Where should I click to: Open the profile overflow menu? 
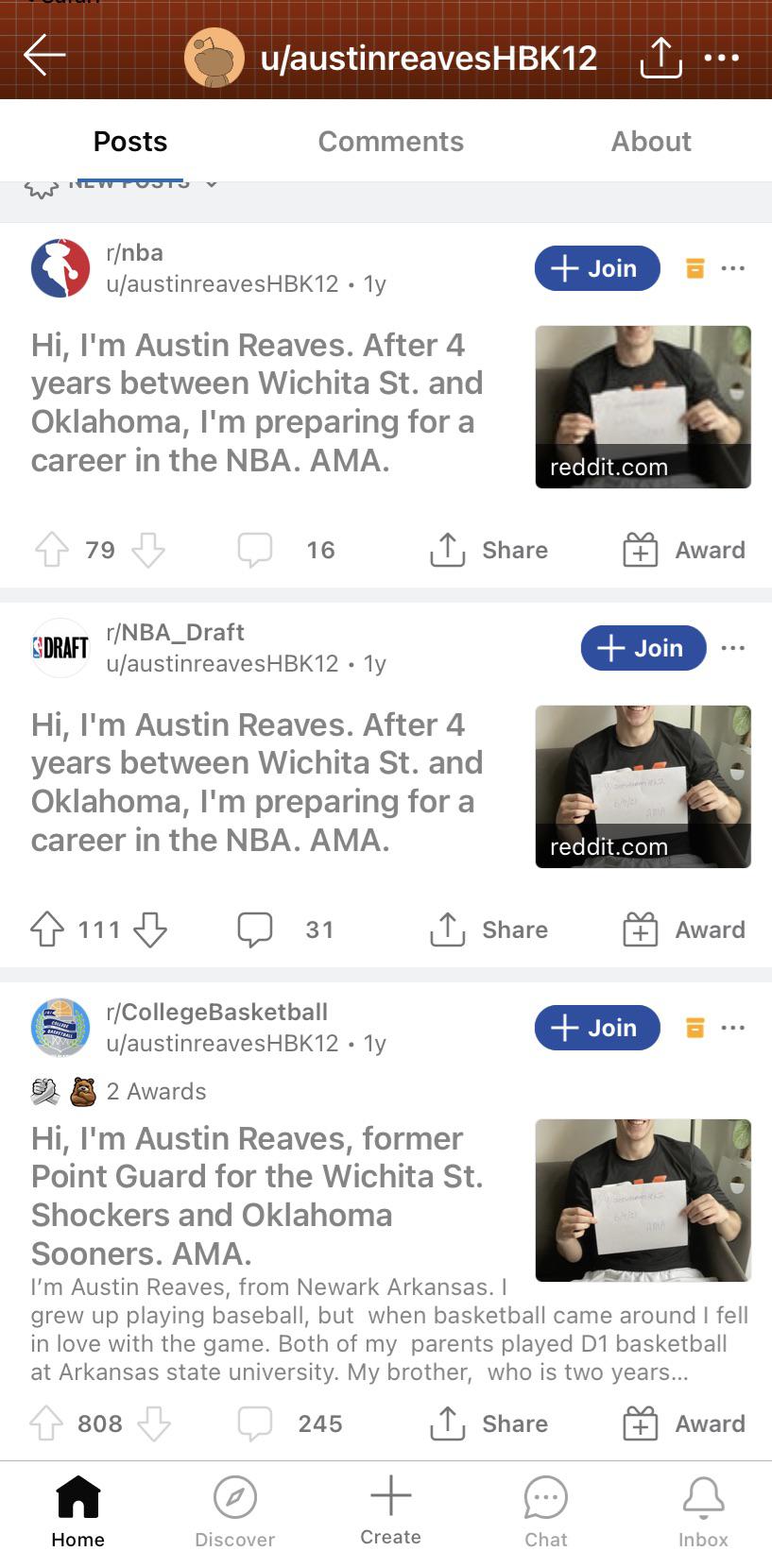coord(722,58)
